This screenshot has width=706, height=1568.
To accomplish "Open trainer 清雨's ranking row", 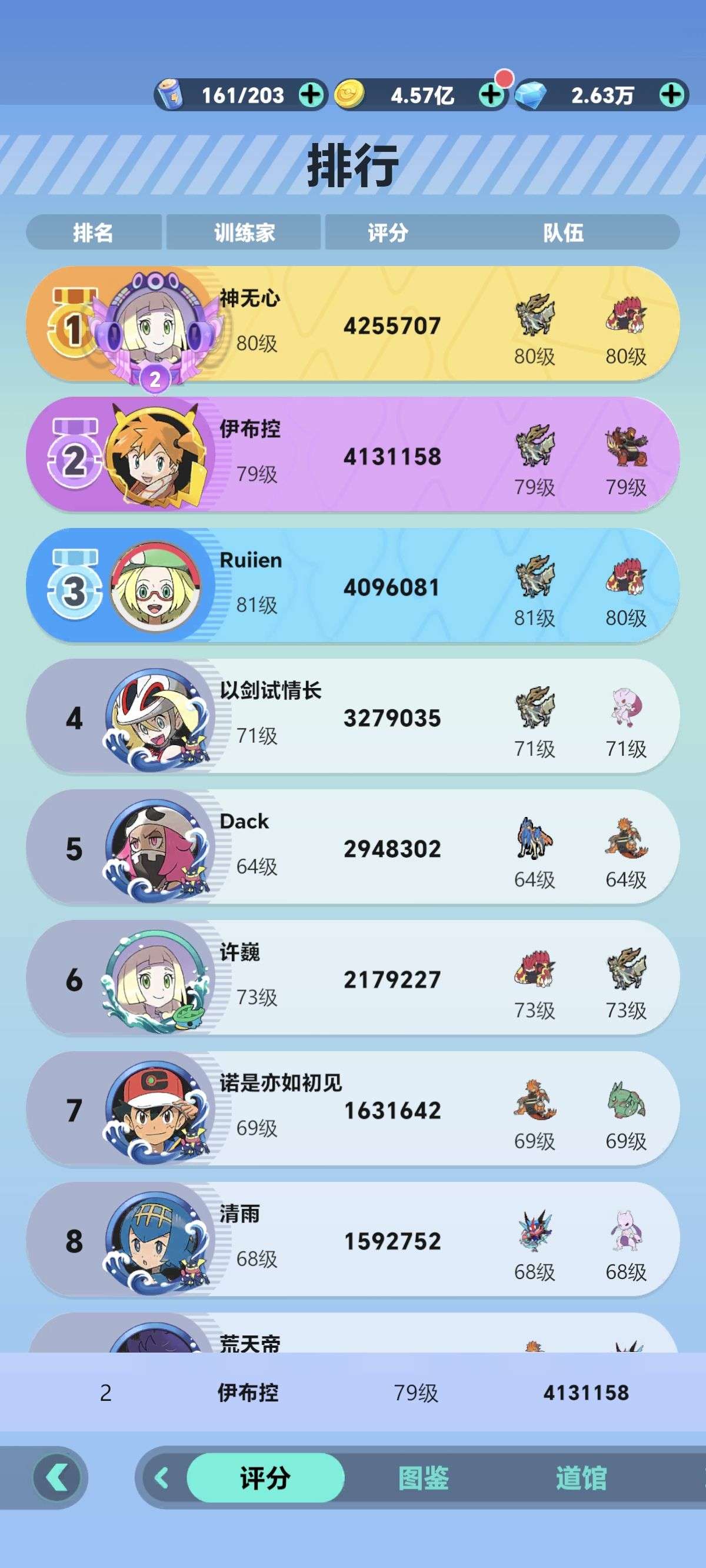I will click(353, 1241).
